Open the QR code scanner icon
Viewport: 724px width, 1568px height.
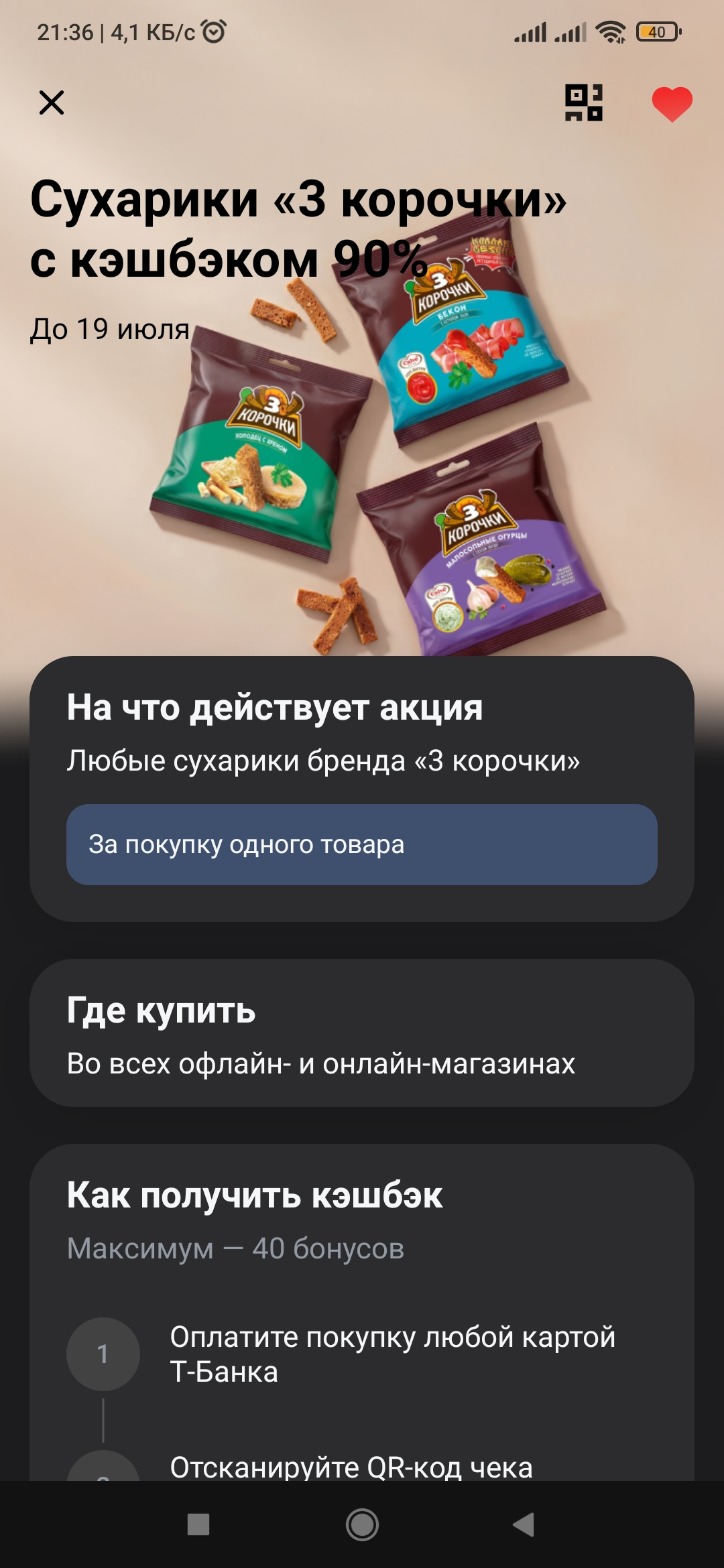click(x=584, y=103)
